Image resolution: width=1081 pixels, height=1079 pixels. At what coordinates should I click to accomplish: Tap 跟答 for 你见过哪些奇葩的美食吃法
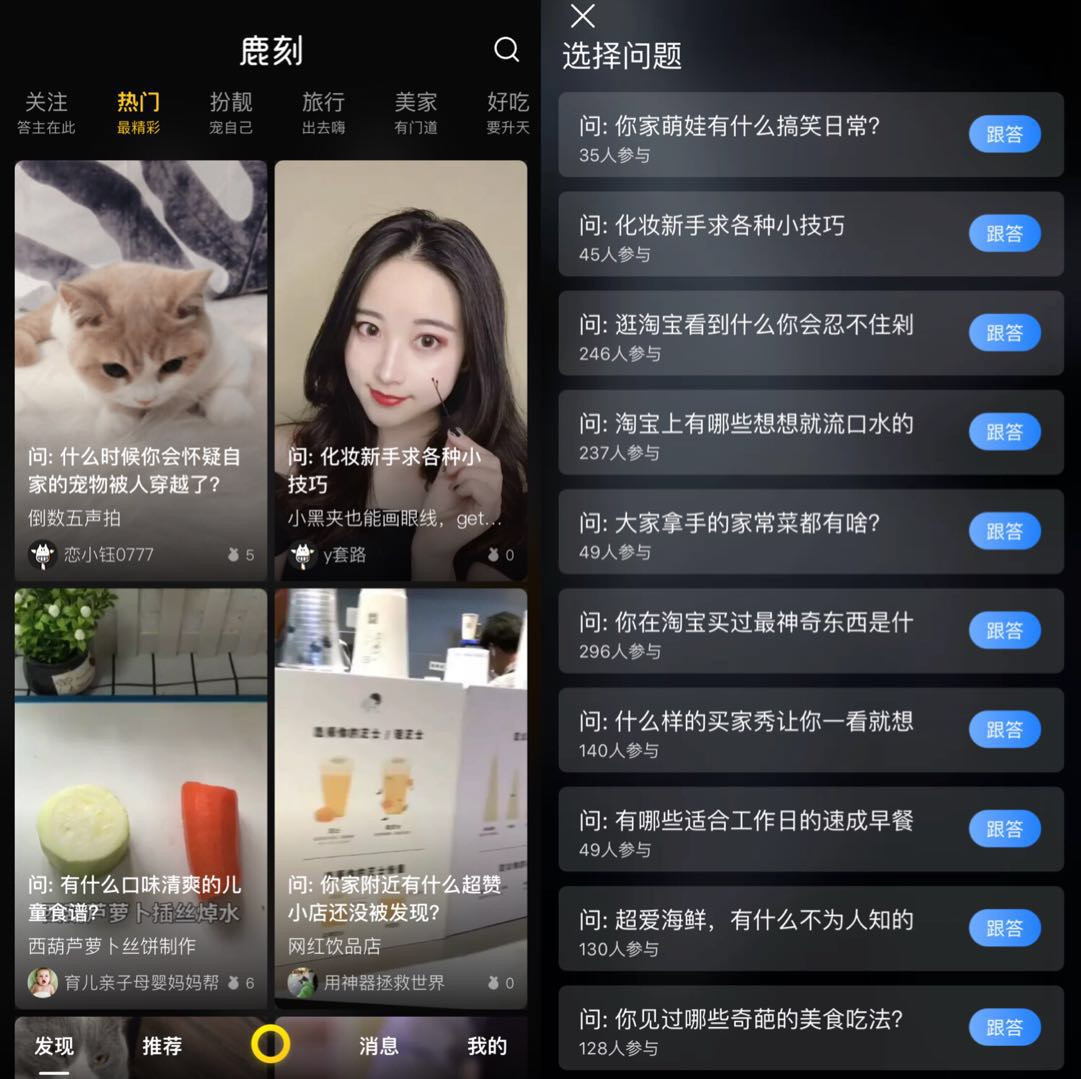[x=1004, y=1027]
